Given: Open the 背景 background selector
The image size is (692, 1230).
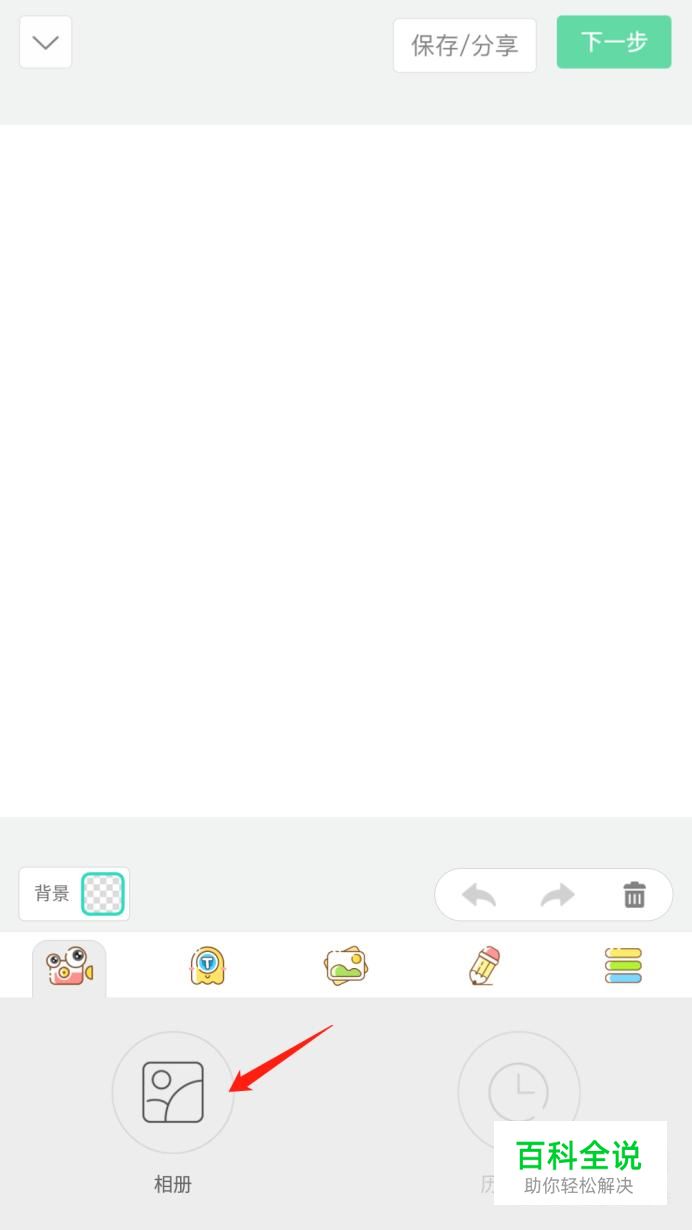Looking at the screenshot, I should point(74,893).
